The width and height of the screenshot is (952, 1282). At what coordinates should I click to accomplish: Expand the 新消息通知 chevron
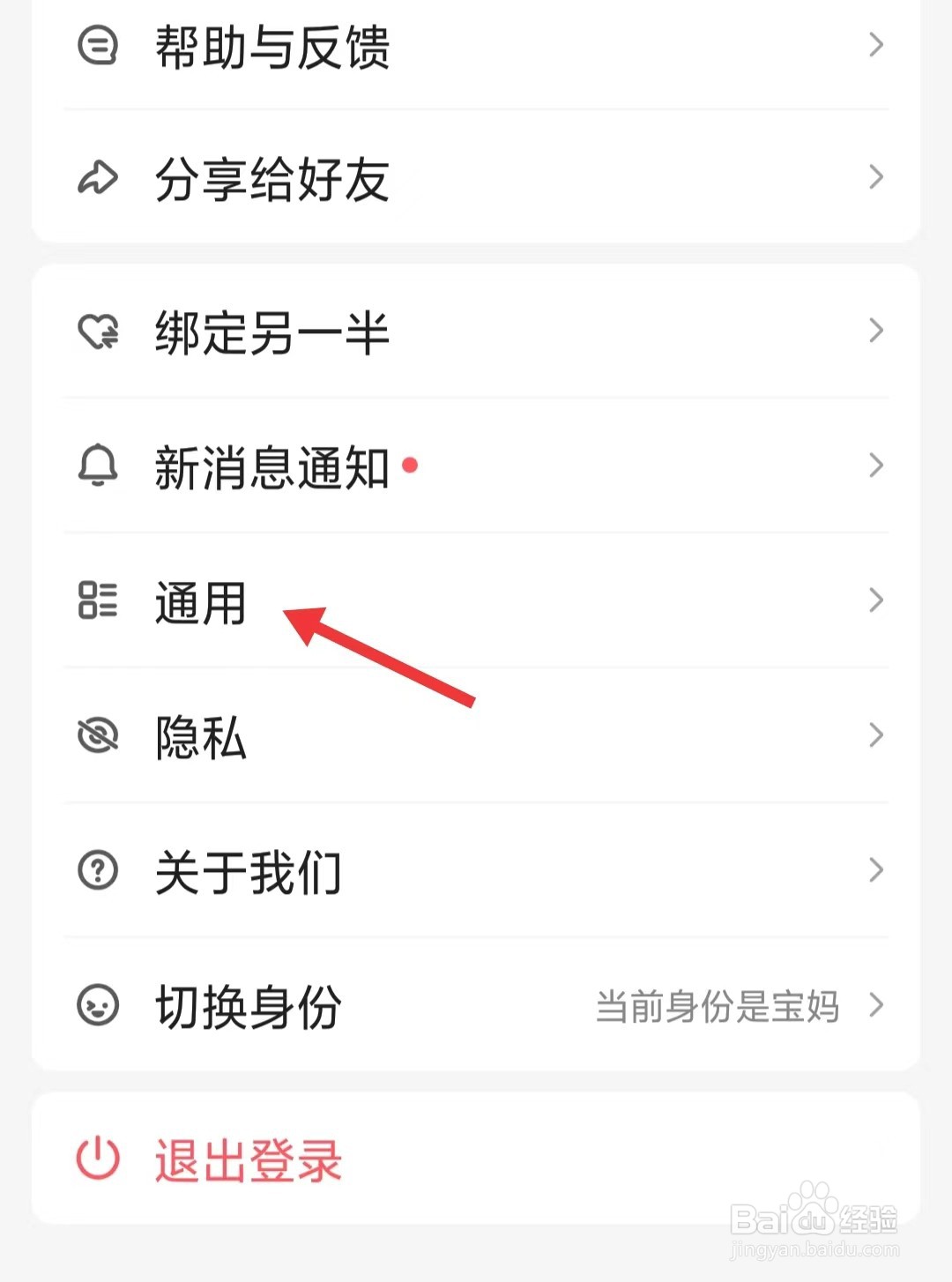click(x=875, y=465)
